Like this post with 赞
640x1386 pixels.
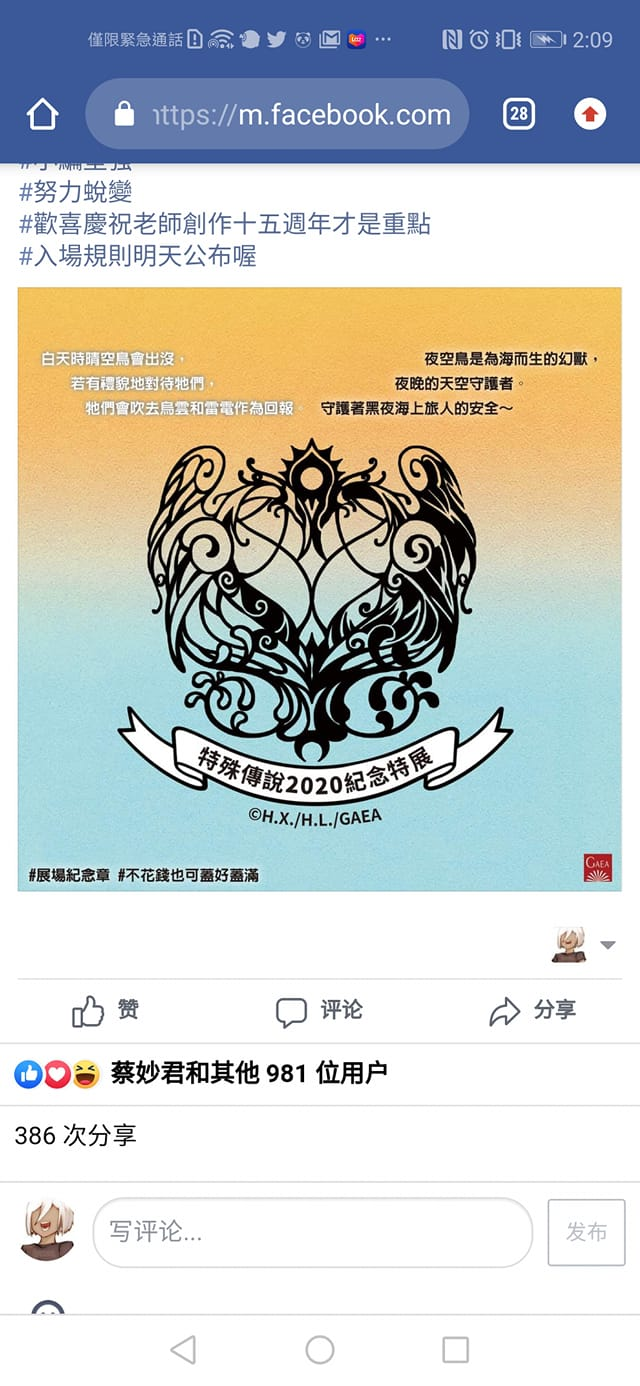click(105, 1011)
